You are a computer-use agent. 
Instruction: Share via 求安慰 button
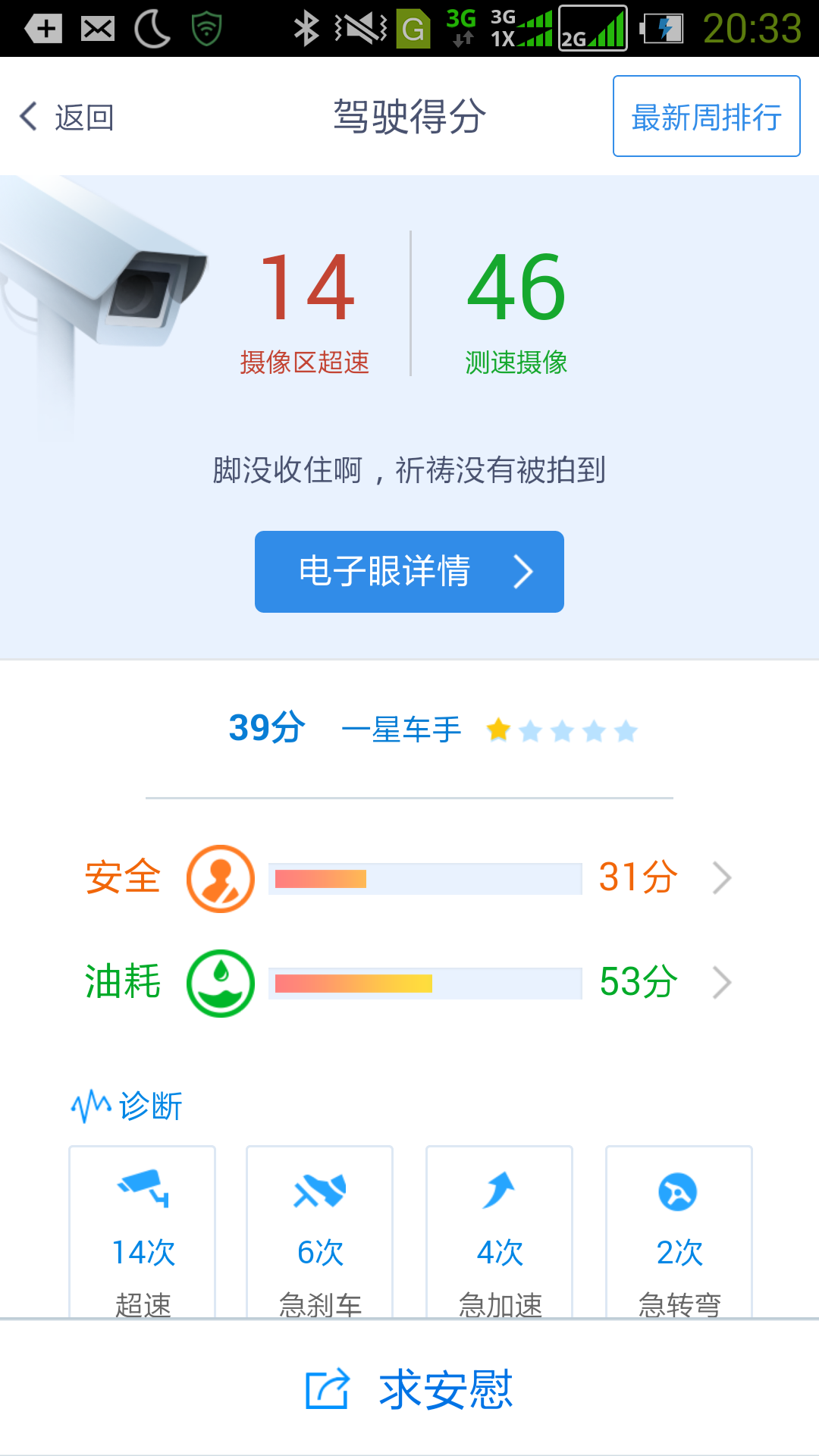coord(409,1389)
